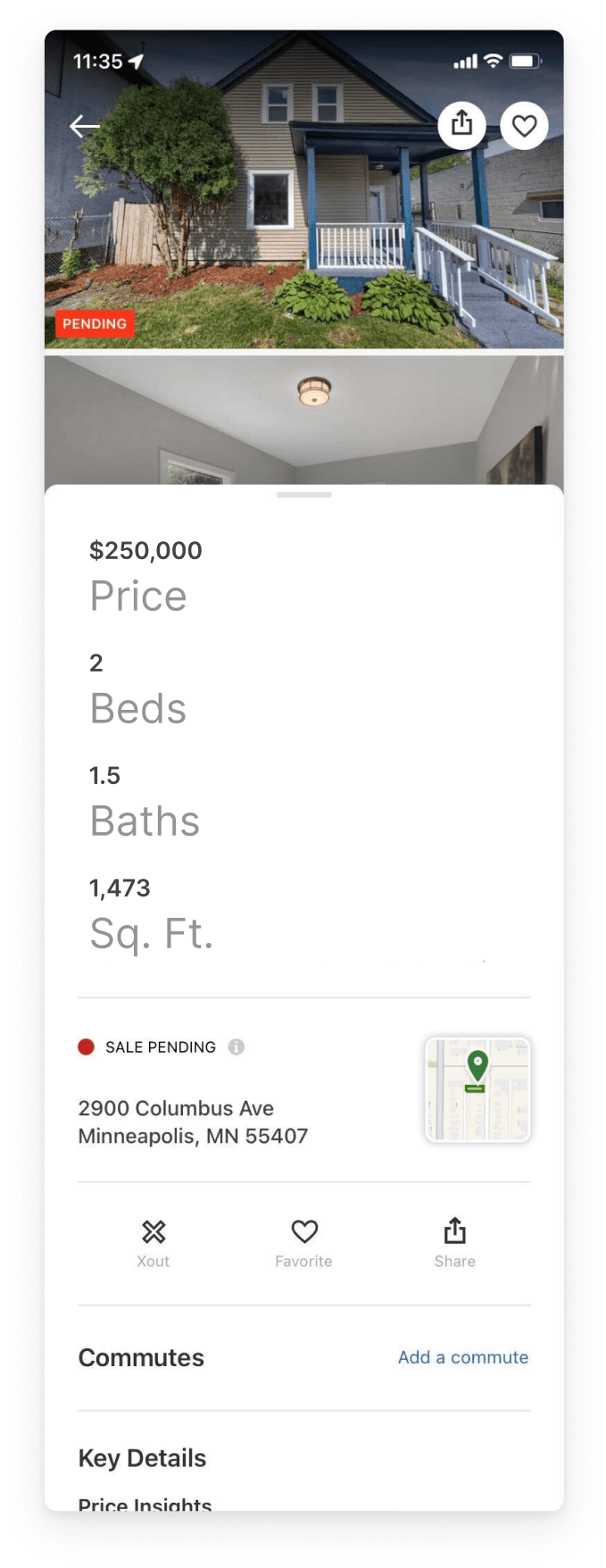
Task: X-out this listing
Action: 154,1242
